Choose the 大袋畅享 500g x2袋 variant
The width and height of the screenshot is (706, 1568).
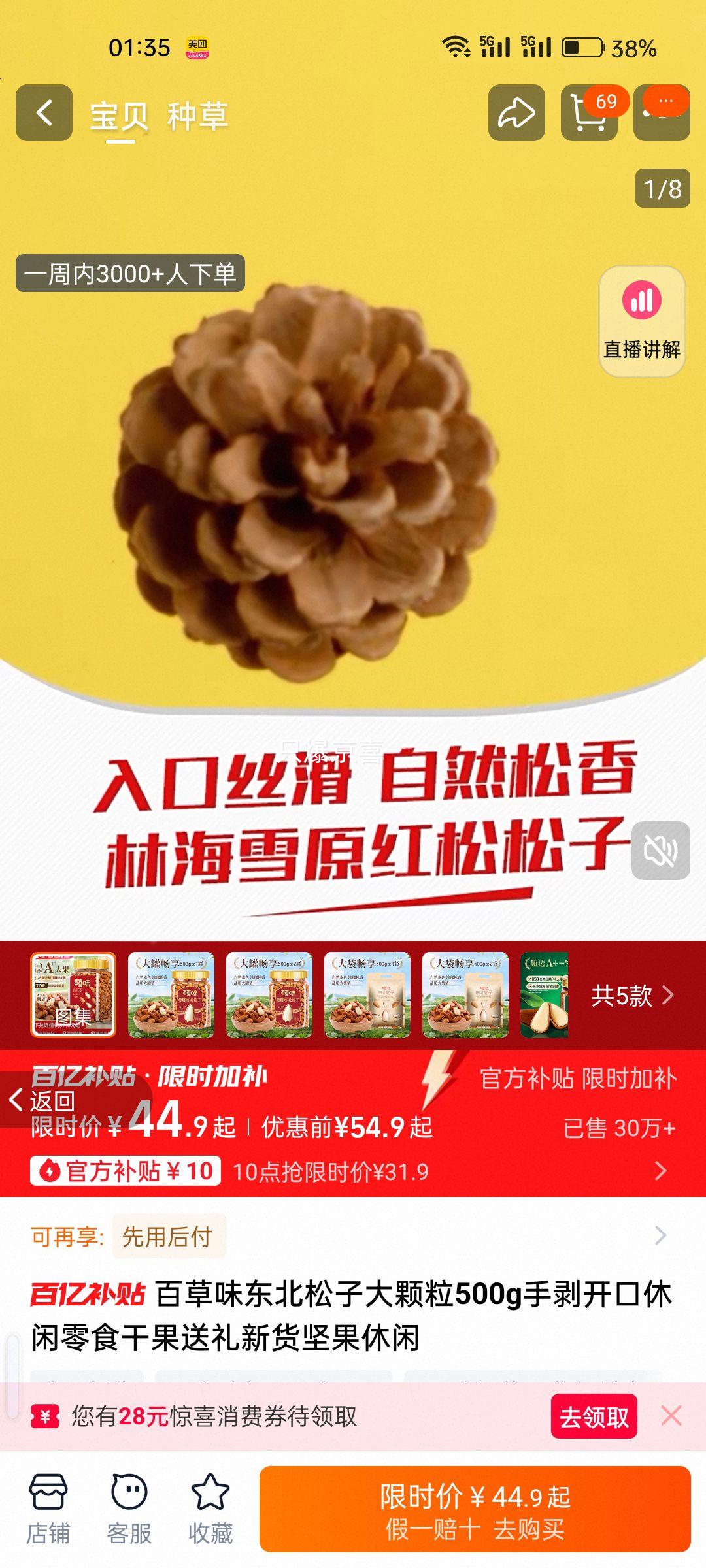point(465,995)
